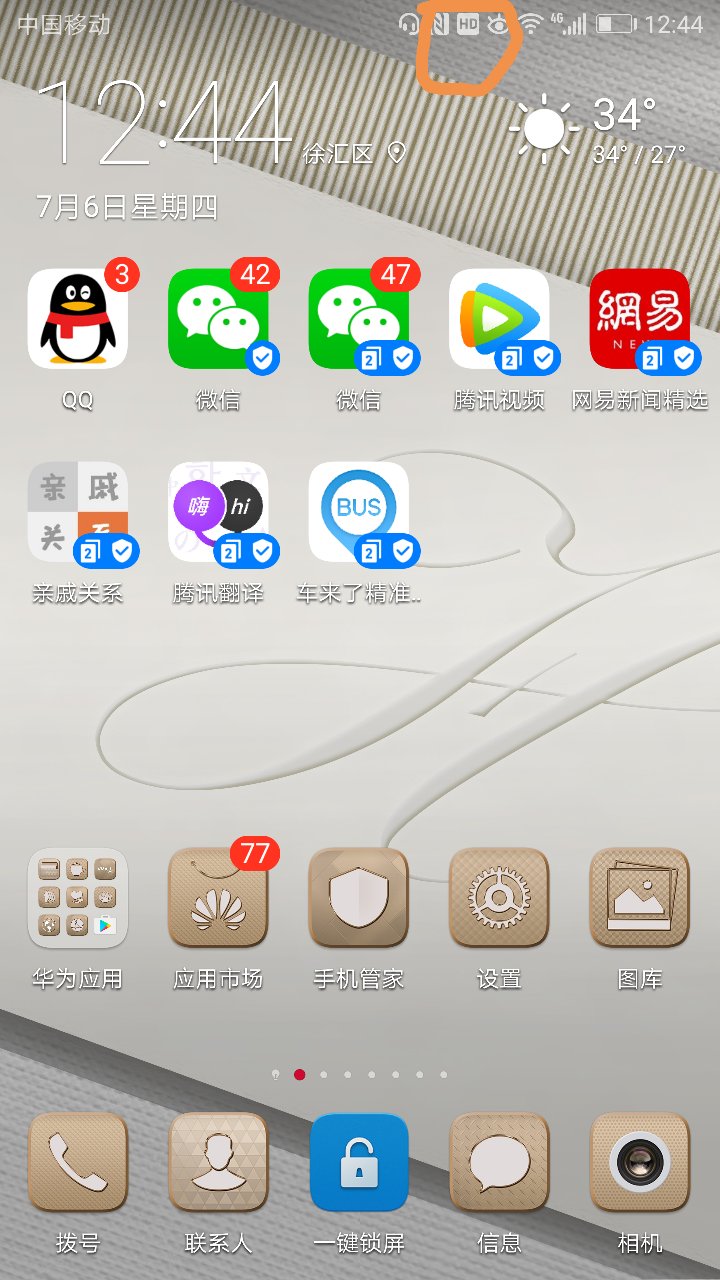Open 应用市场 app store
Image resolution: width=720 pixels, height=1280 pixels.
pos(218,898)
